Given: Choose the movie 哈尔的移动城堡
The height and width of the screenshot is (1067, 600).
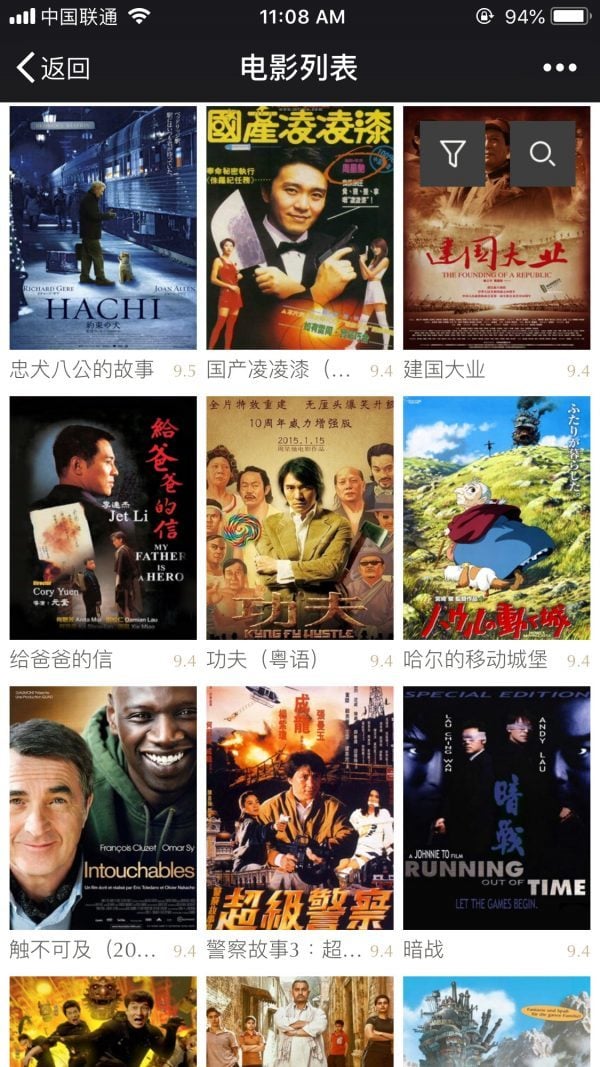Looking at the screenshot, I should 496,518.
